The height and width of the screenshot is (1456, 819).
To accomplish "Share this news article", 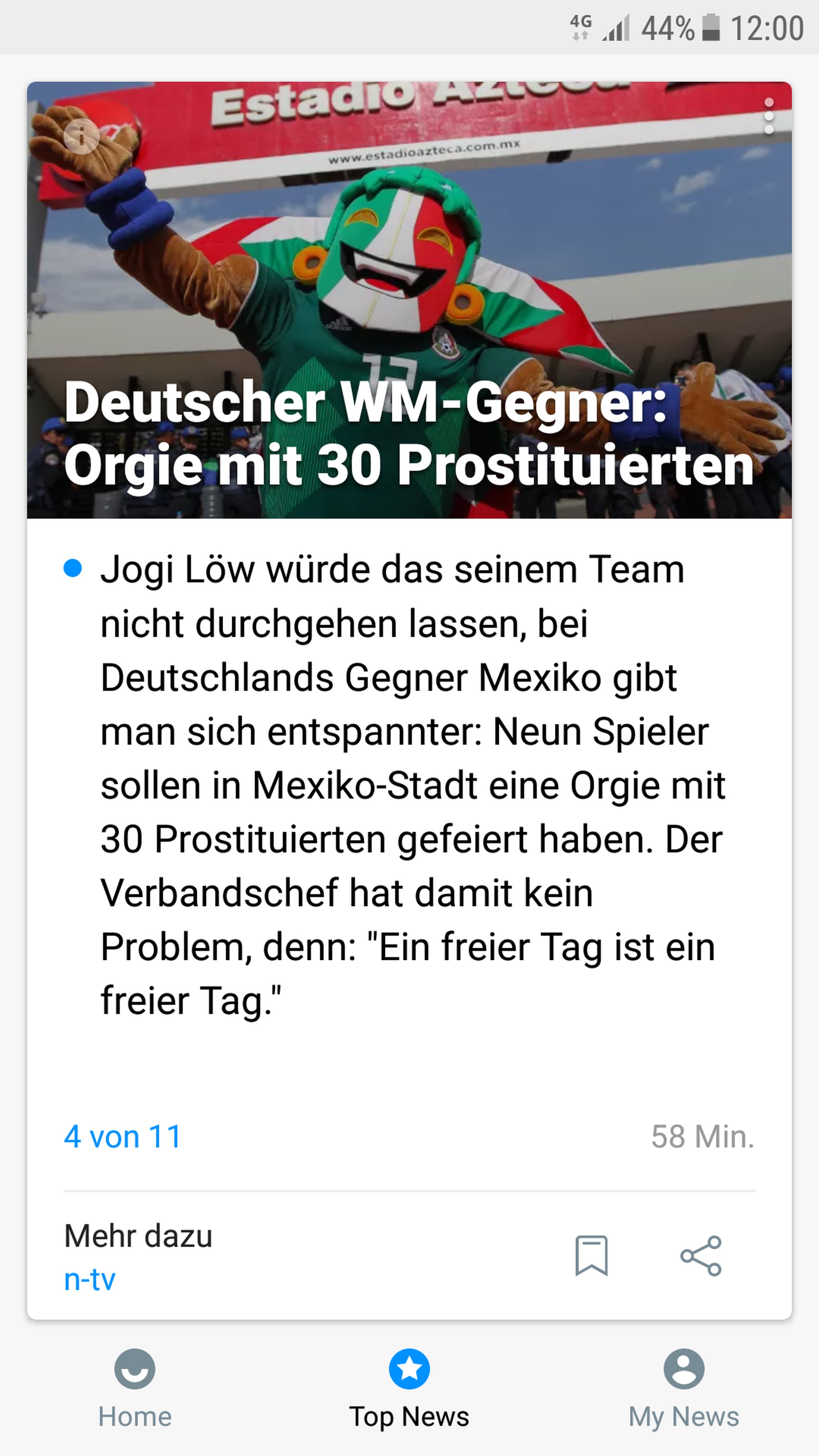I will [x=701, y=1256].
